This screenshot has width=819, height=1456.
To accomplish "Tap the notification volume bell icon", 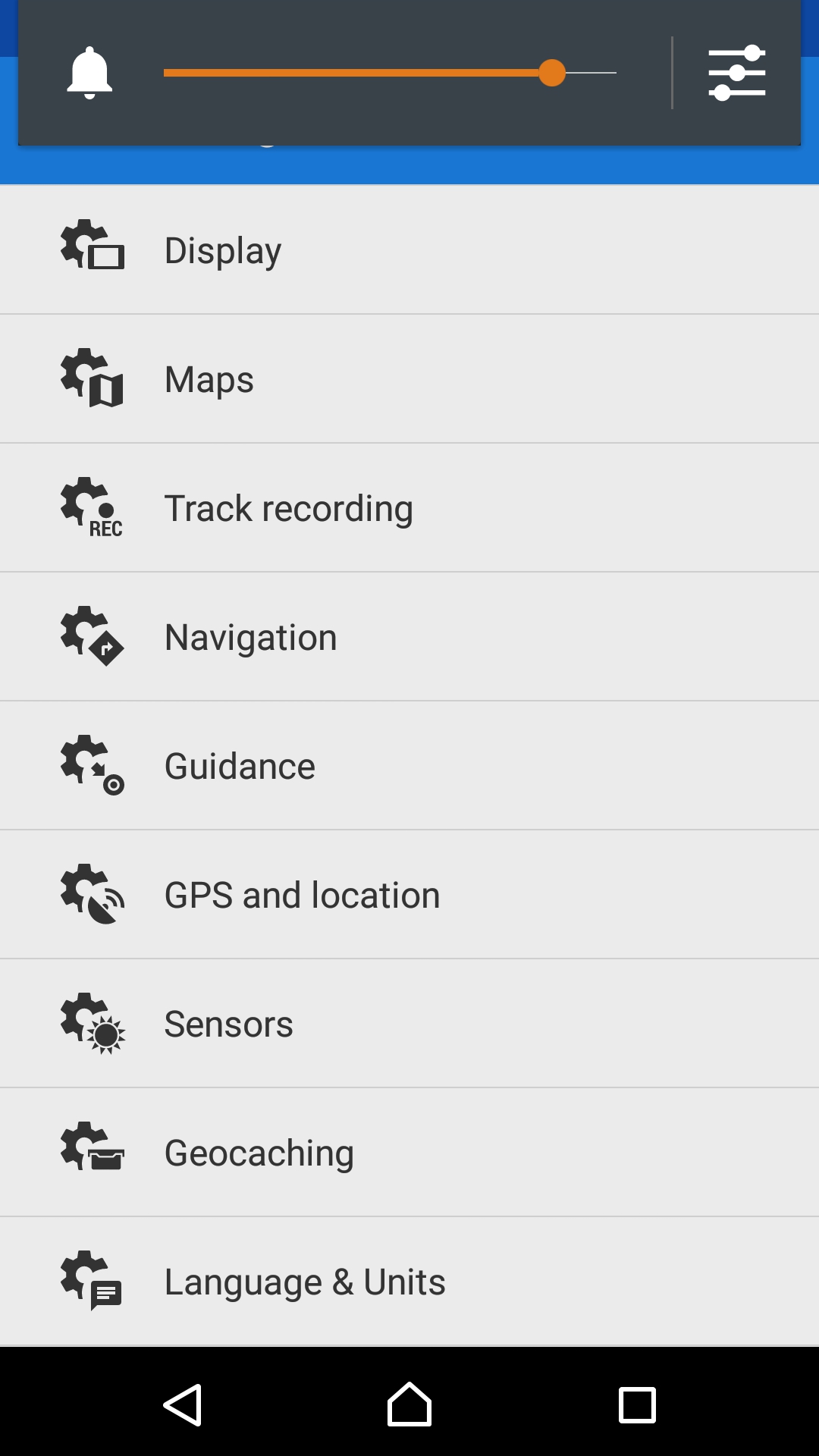I will click(x=89, y=73).
